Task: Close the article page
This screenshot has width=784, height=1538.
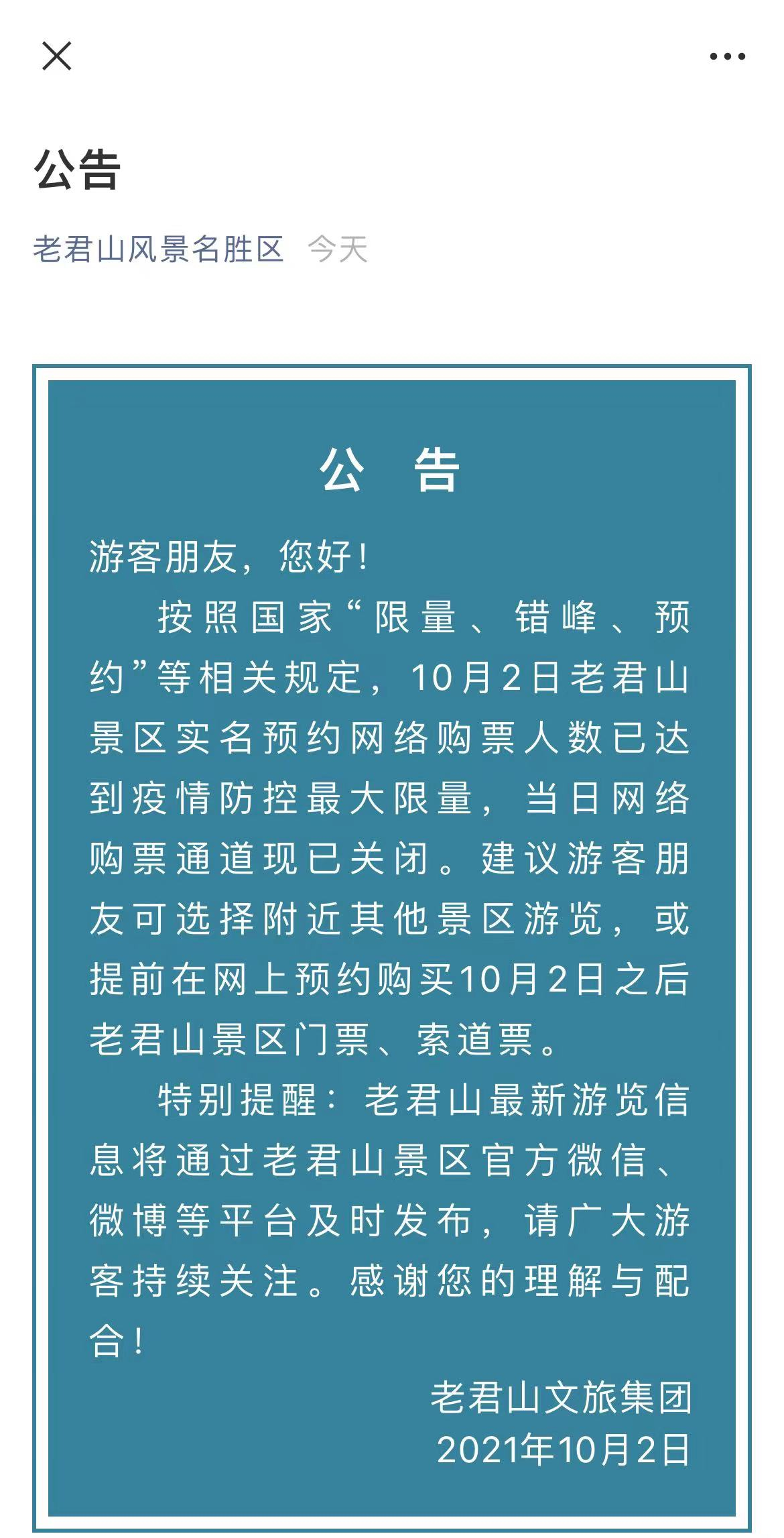Action: pyautogui.click(x=56, y=56)
